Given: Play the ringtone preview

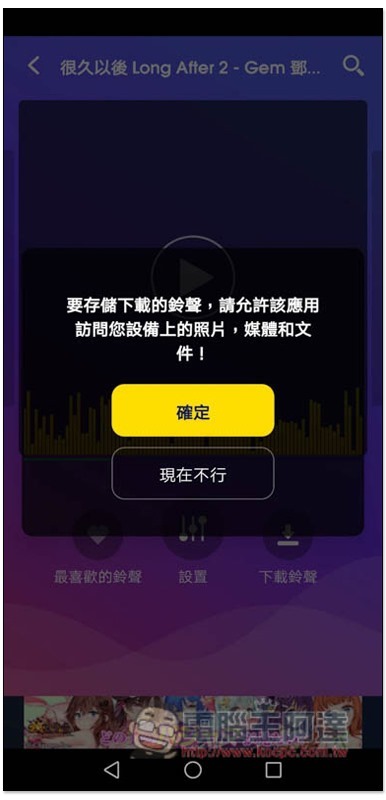Looking at the screenshot, I should [x=193, y=277].
